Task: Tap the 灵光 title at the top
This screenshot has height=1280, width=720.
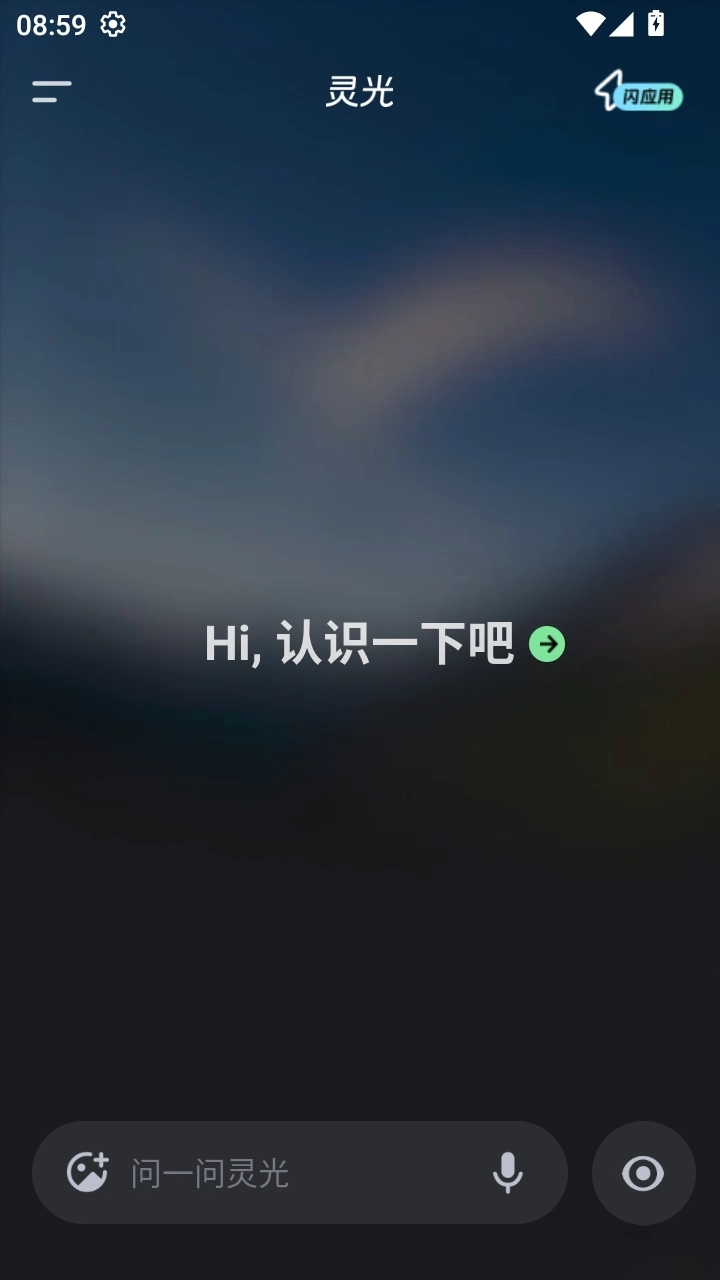Action: 360,92
